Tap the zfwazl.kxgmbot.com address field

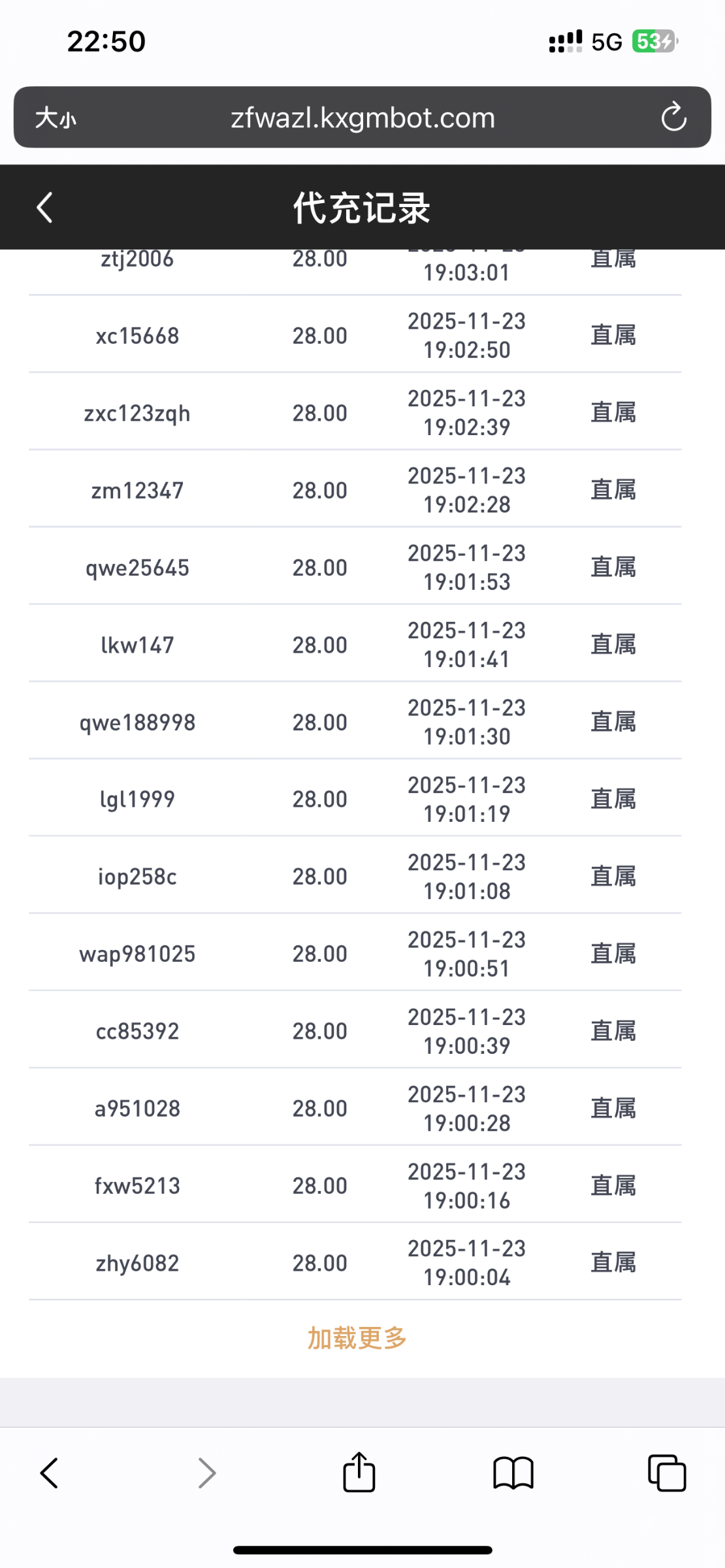(x=362, y=118)
